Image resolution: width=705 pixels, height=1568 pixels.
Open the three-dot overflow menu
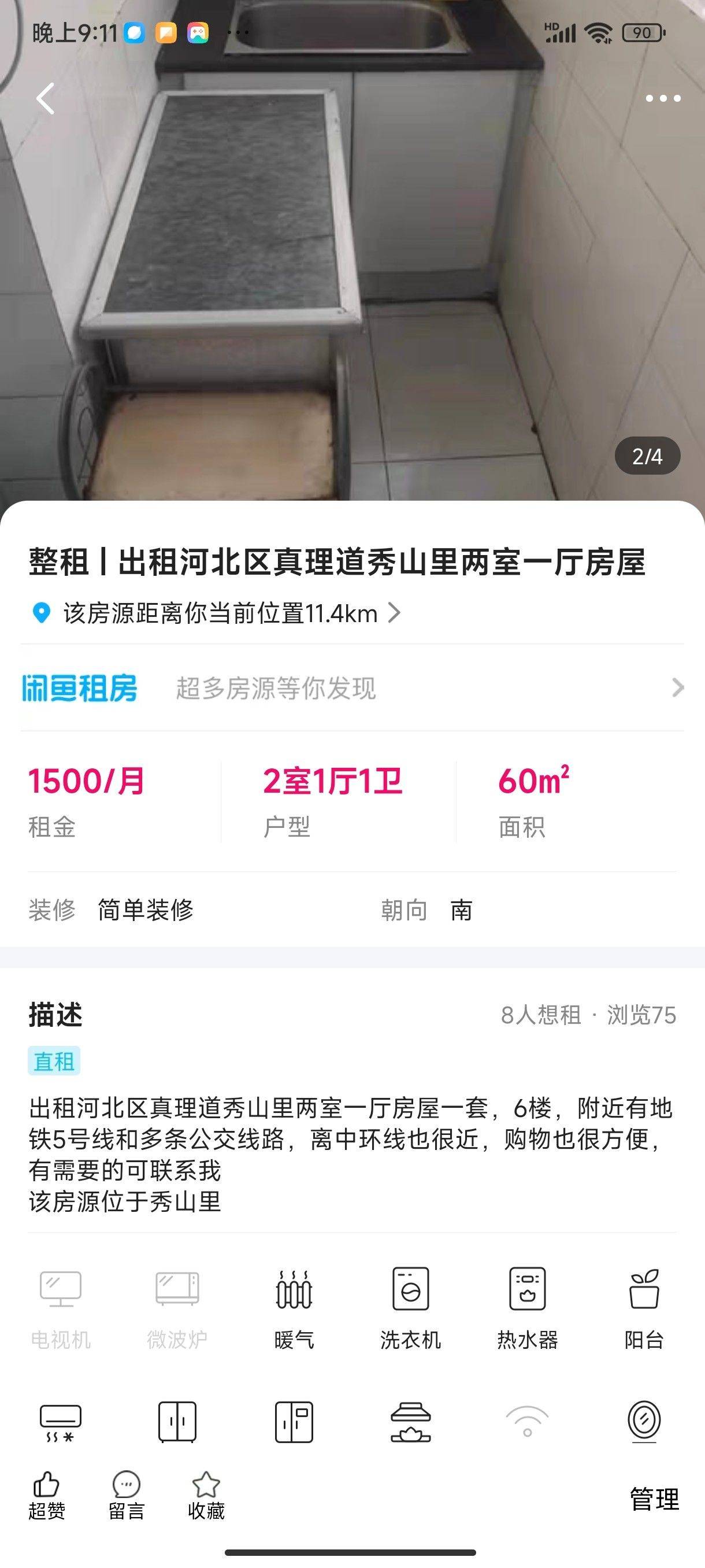click(662, 98)
